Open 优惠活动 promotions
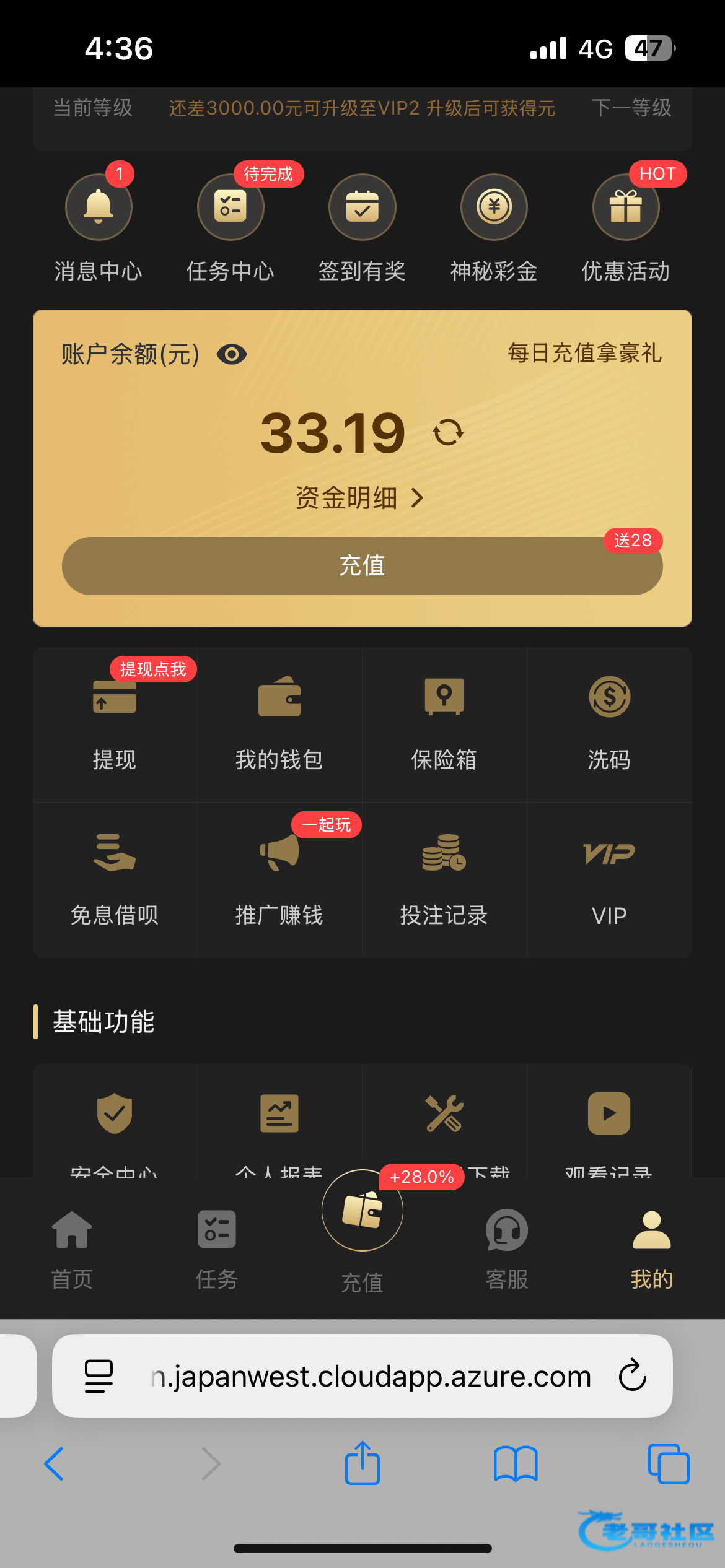 click(x=626, y=207)
